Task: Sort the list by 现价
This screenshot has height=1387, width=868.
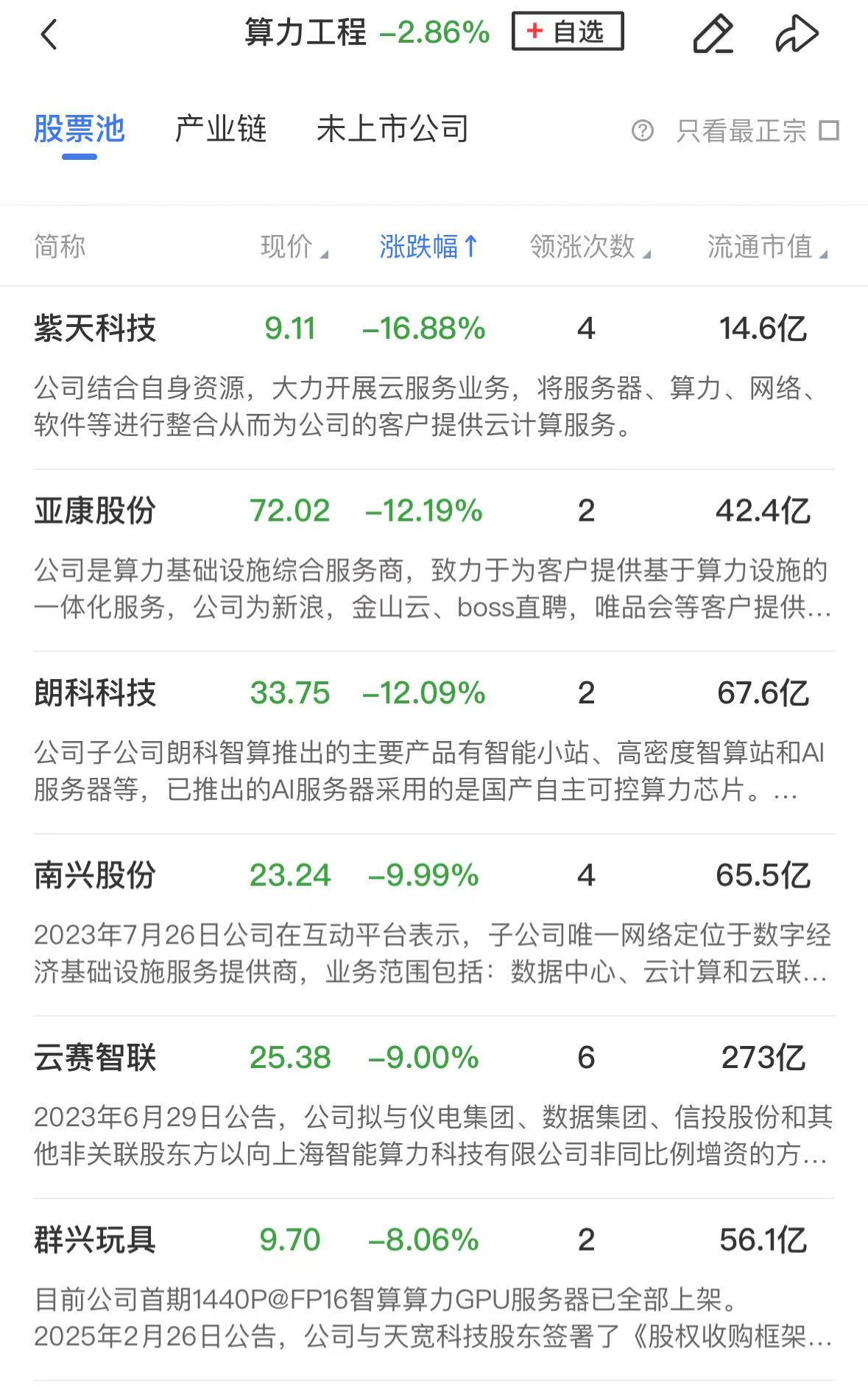Action: pyautogui.click(x=293, y=247)
